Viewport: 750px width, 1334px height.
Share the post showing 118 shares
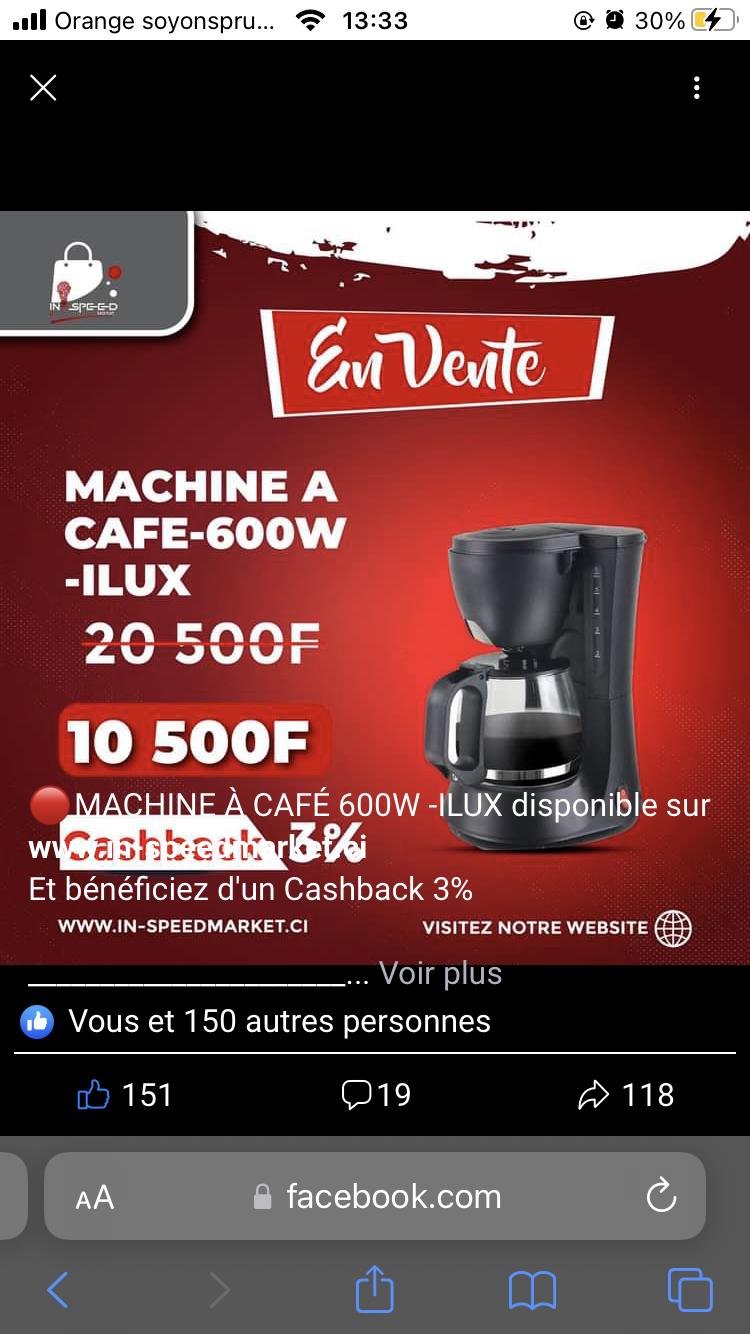(x=626, y=1095)
